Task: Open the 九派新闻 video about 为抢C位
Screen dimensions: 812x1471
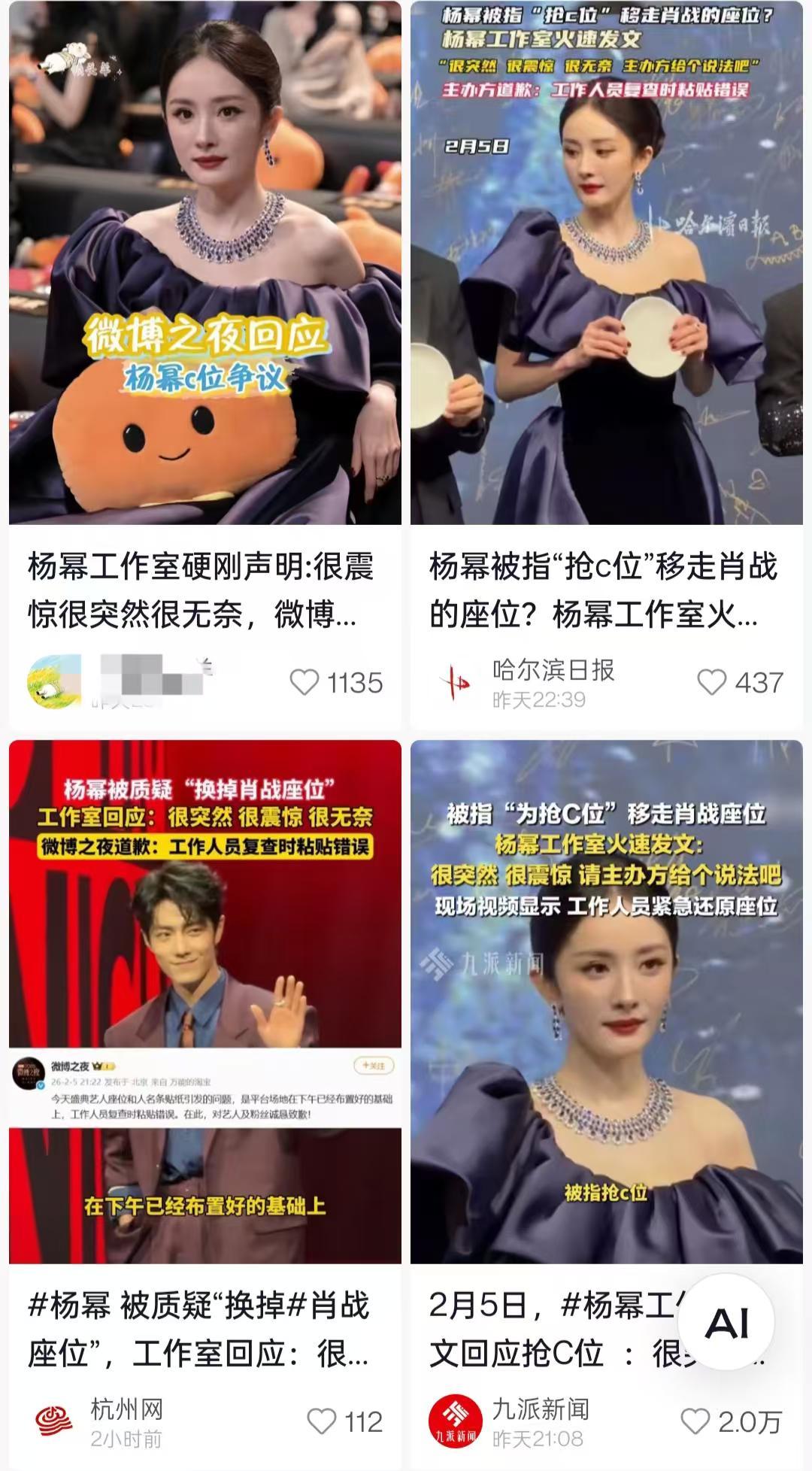Action: click(x=606, y=1000)
